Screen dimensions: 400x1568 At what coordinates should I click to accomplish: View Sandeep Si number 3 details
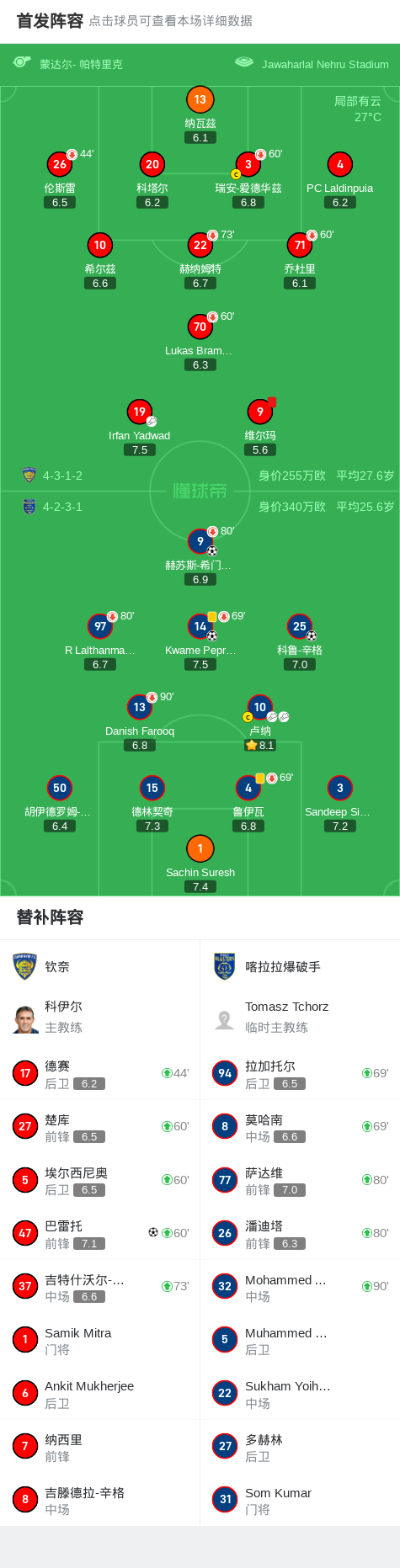point(339,803)
